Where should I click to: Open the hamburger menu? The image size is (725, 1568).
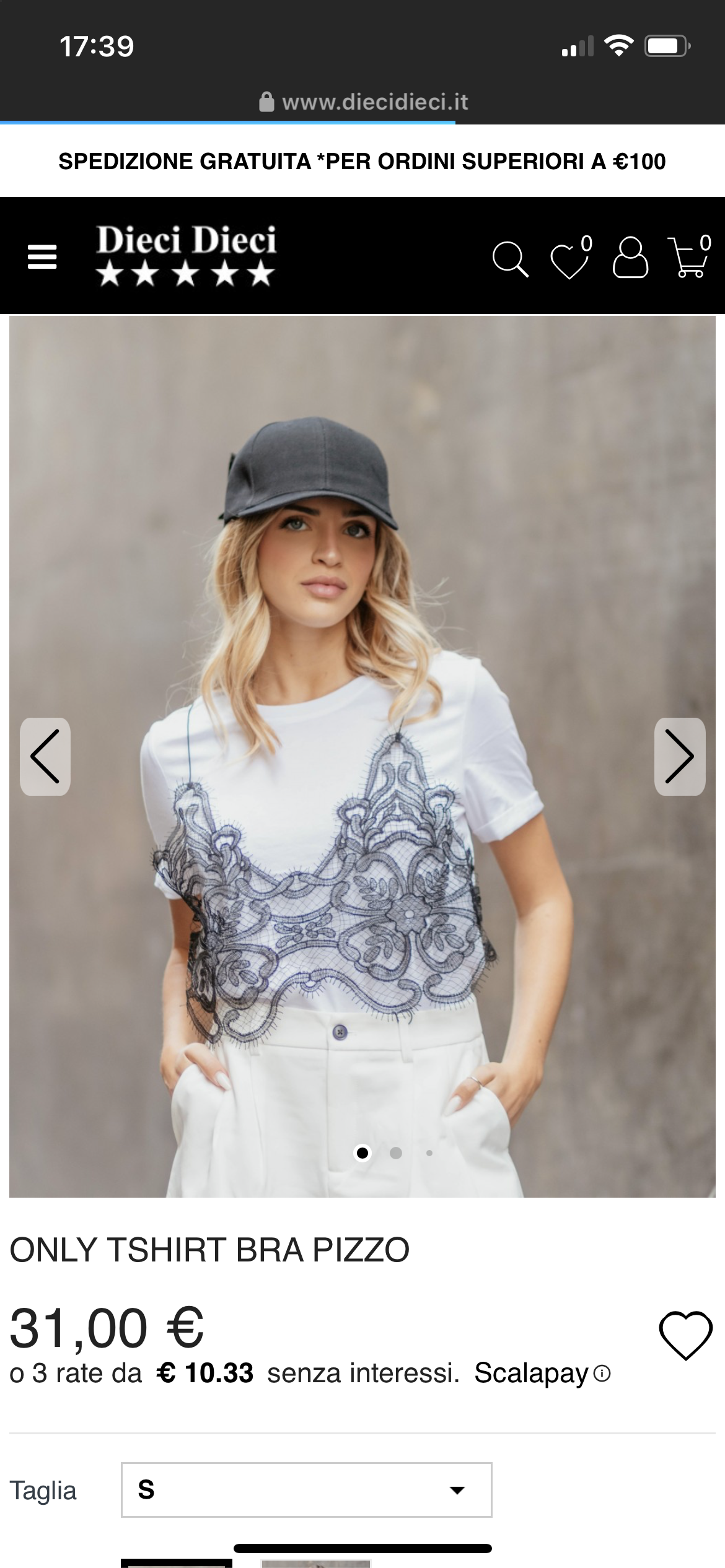click(42, 256)
